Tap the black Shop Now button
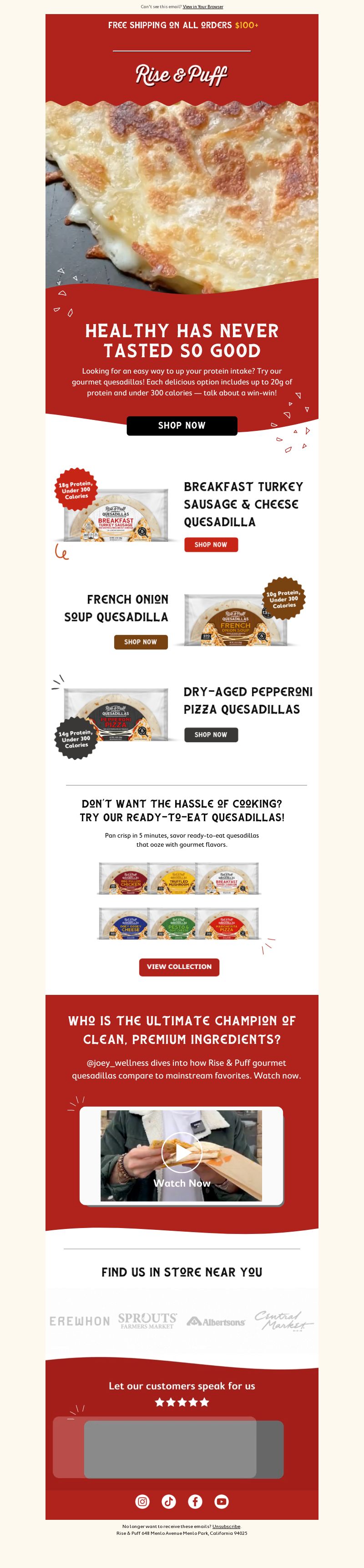Viewport: 364px width, 1568px height. (182, 425)
